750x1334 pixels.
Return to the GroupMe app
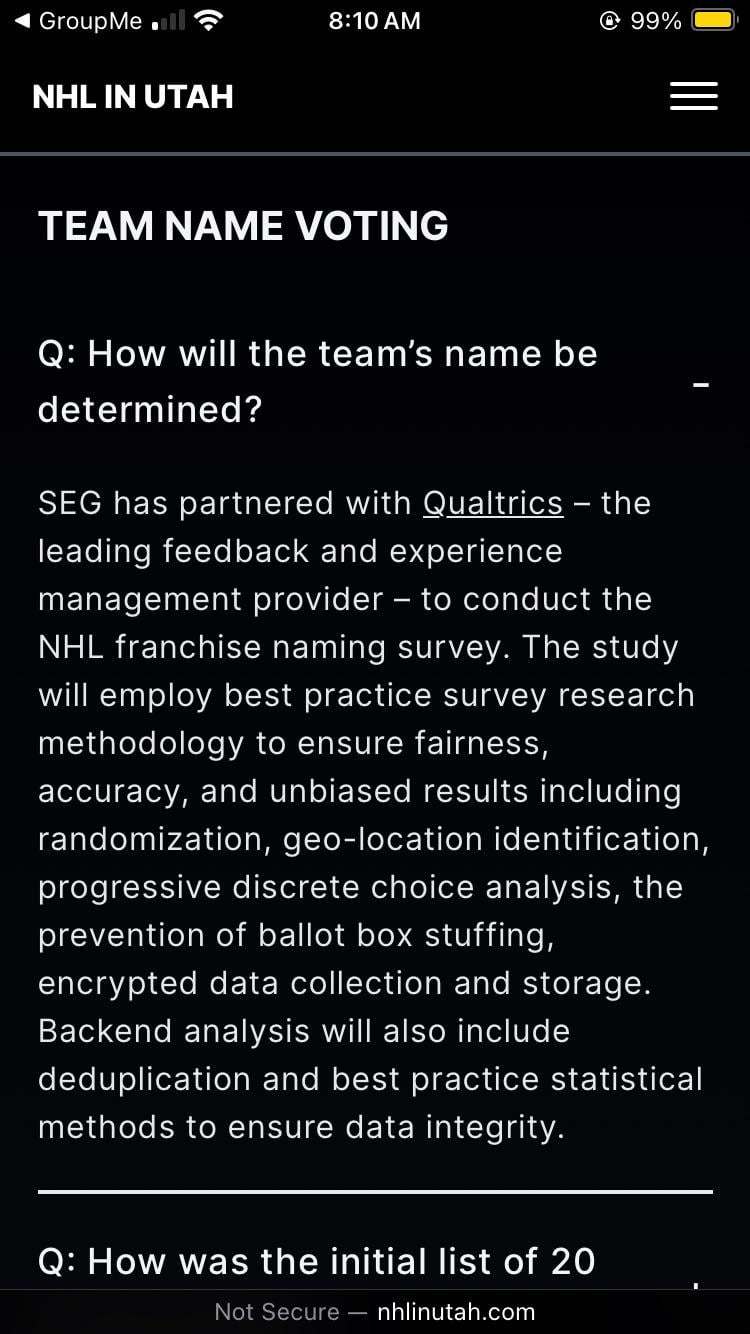pos(78,21)
